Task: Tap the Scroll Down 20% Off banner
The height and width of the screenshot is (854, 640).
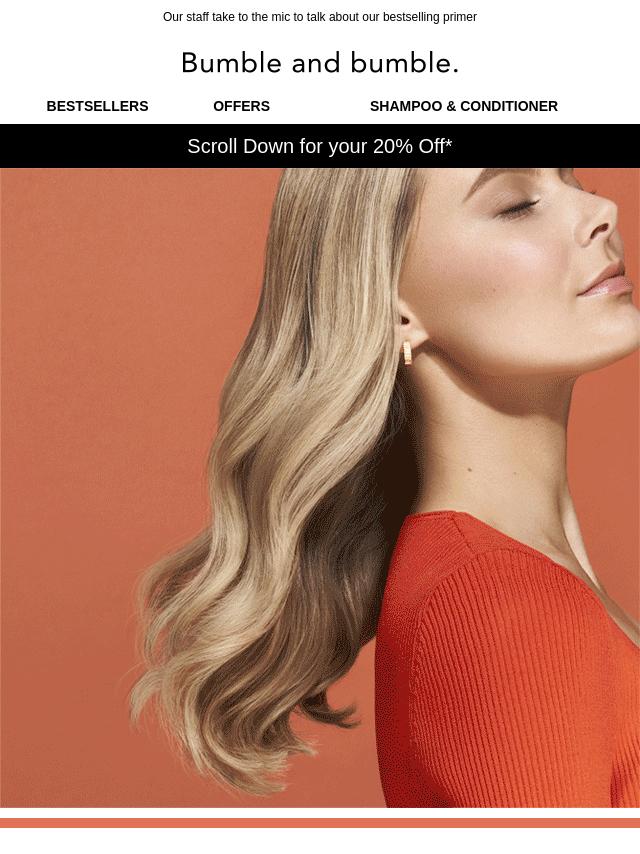Action: click(x=320, y=146)
